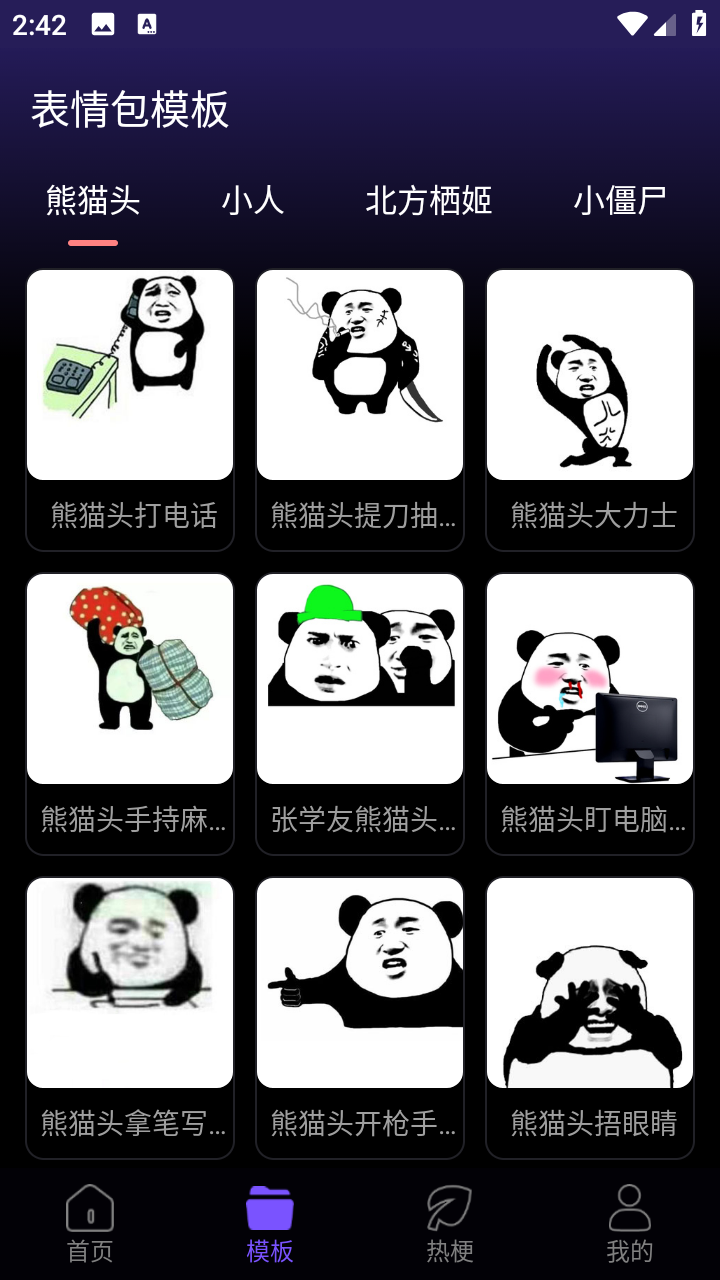720x1280 pixels.
Task: Open the 小僵尸 category tab
Action: [619, 202]
